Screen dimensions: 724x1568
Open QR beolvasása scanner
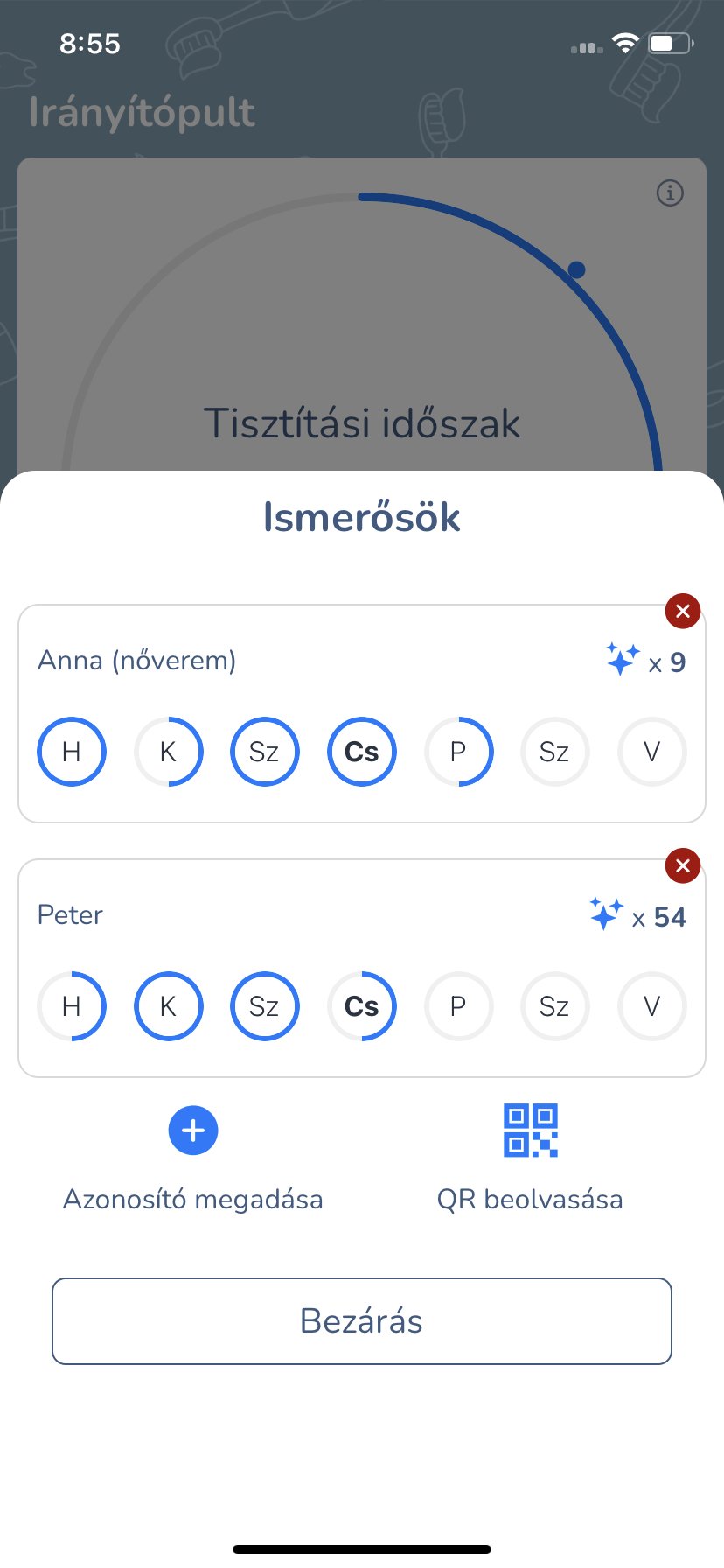530,1158
